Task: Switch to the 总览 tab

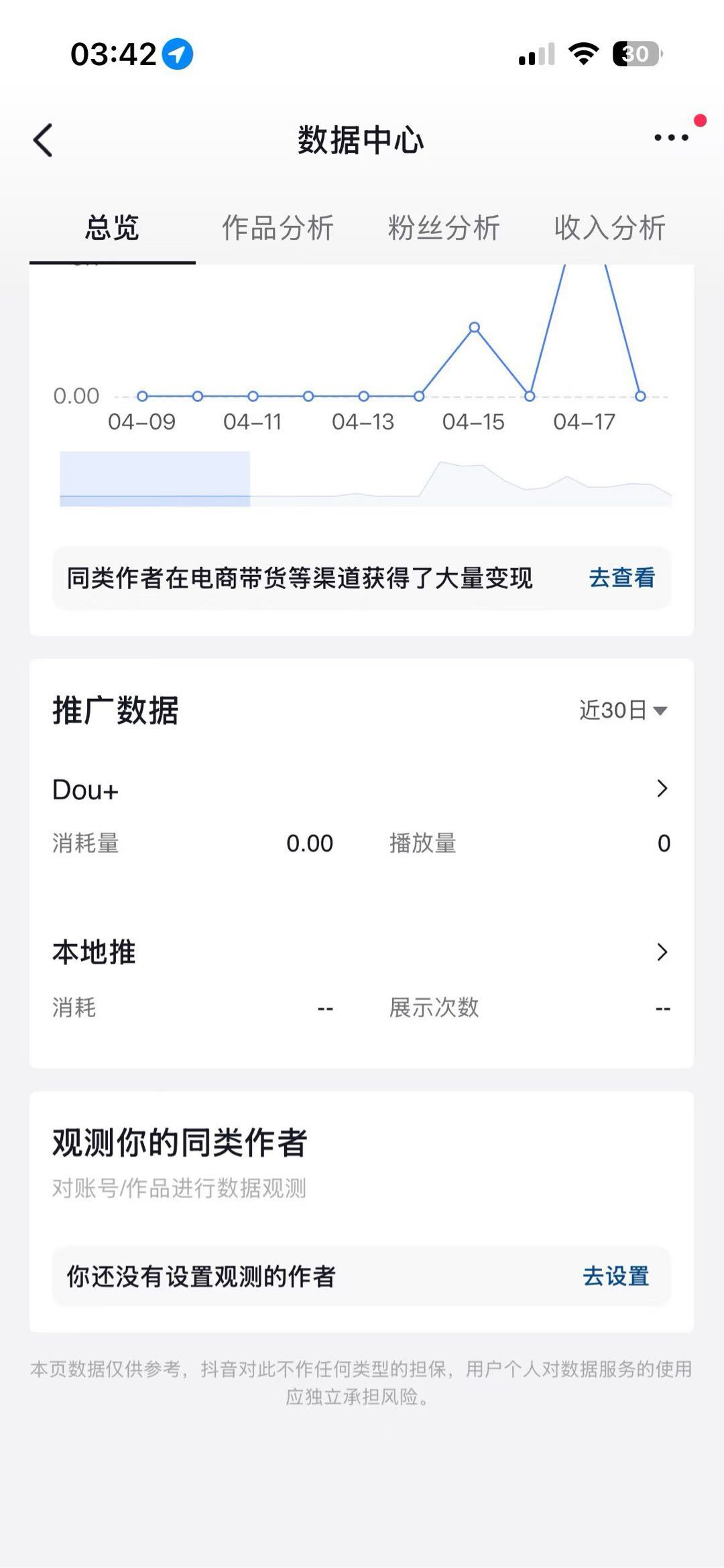Action: [113, 228]
